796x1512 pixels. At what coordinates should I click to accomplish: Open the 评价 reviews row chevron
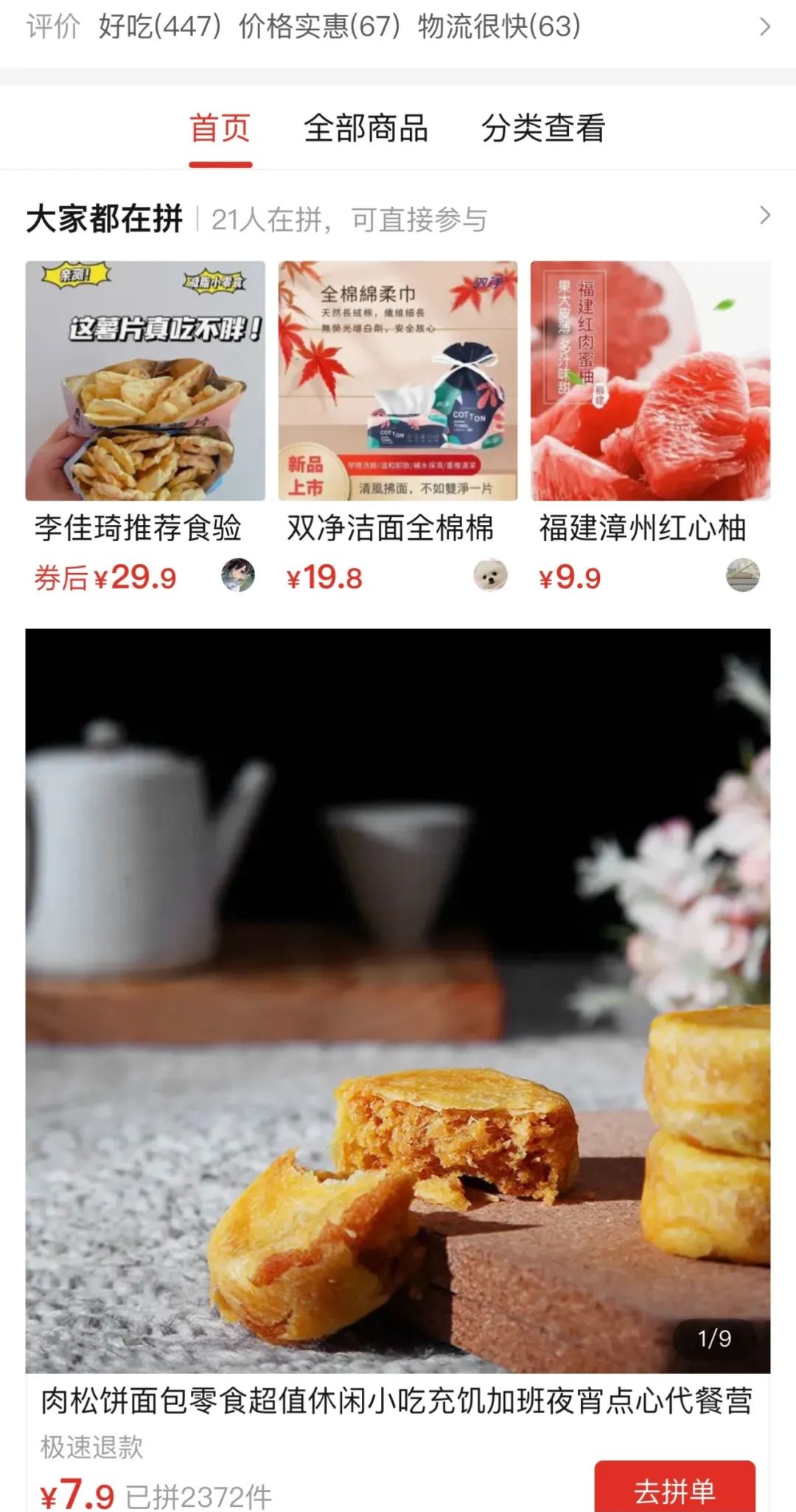point(765,27)
